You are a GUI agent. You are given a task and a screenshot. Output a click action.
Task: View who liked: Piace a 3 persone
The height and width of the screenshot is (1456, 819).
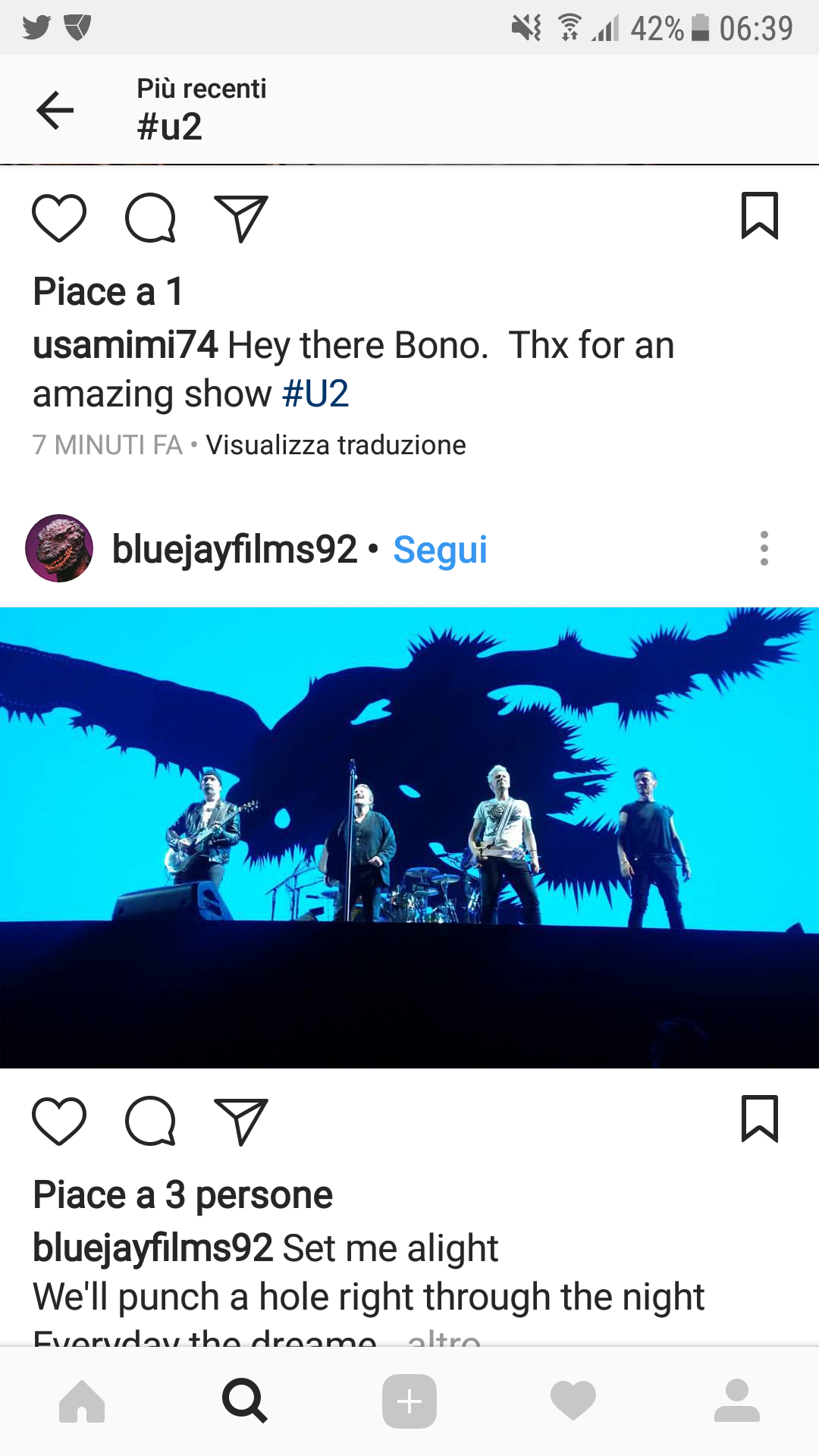183,1195
